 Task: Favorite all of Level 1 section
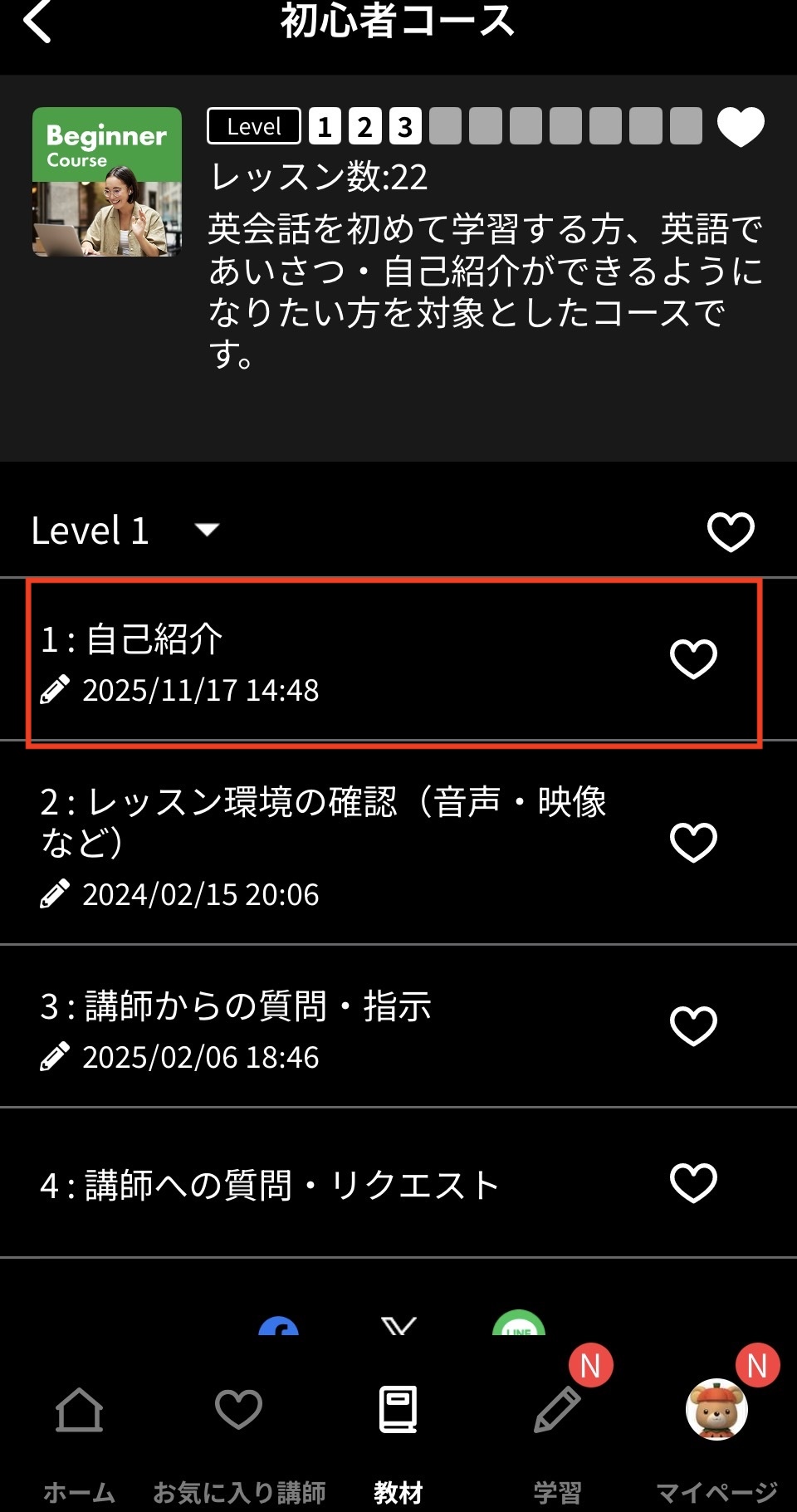coord(730,531)
